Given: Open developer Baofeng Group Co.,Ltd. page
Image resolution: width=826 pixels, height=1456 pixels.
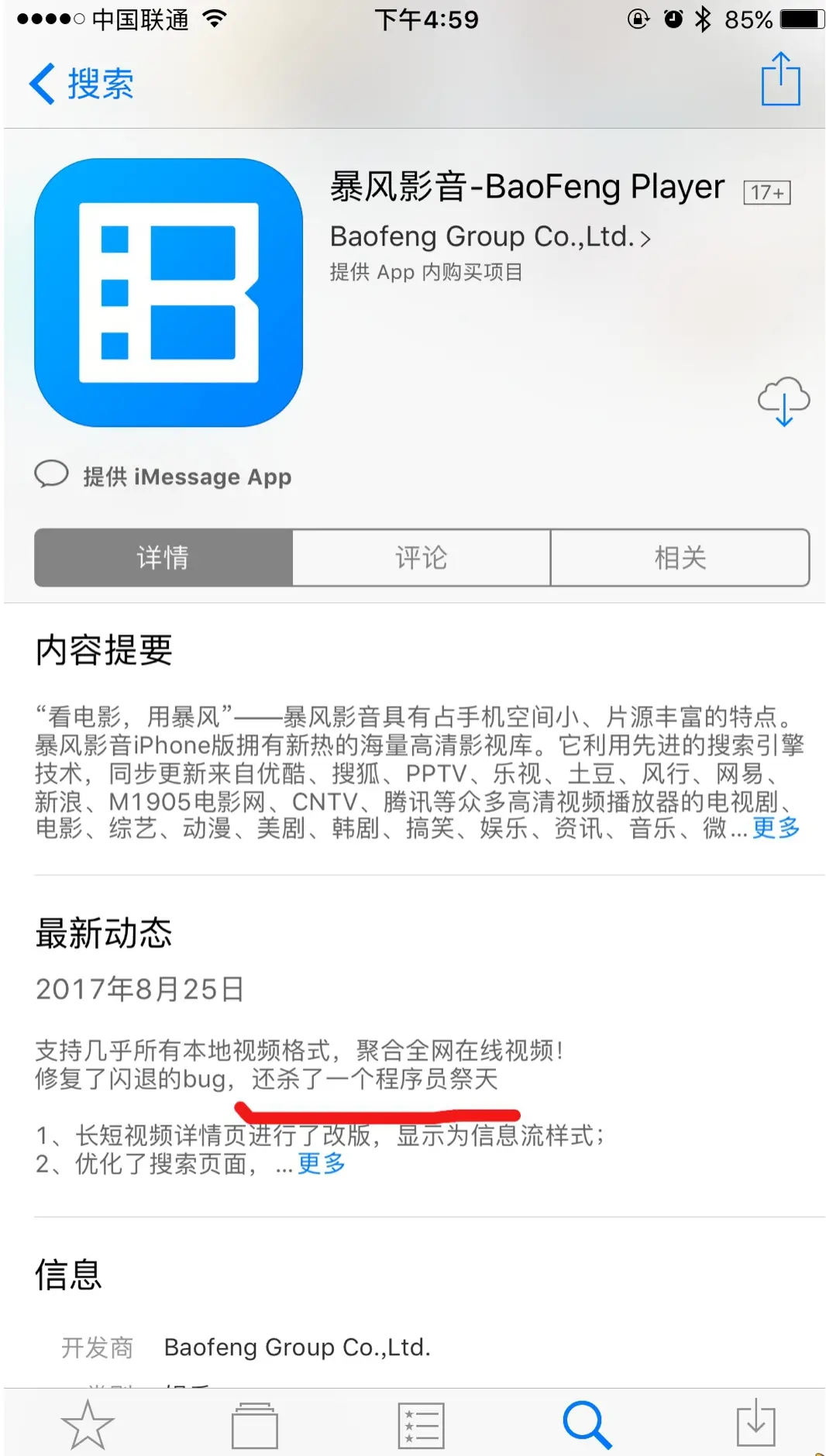Looking at the screenshot, I should (x=490, y=237).
